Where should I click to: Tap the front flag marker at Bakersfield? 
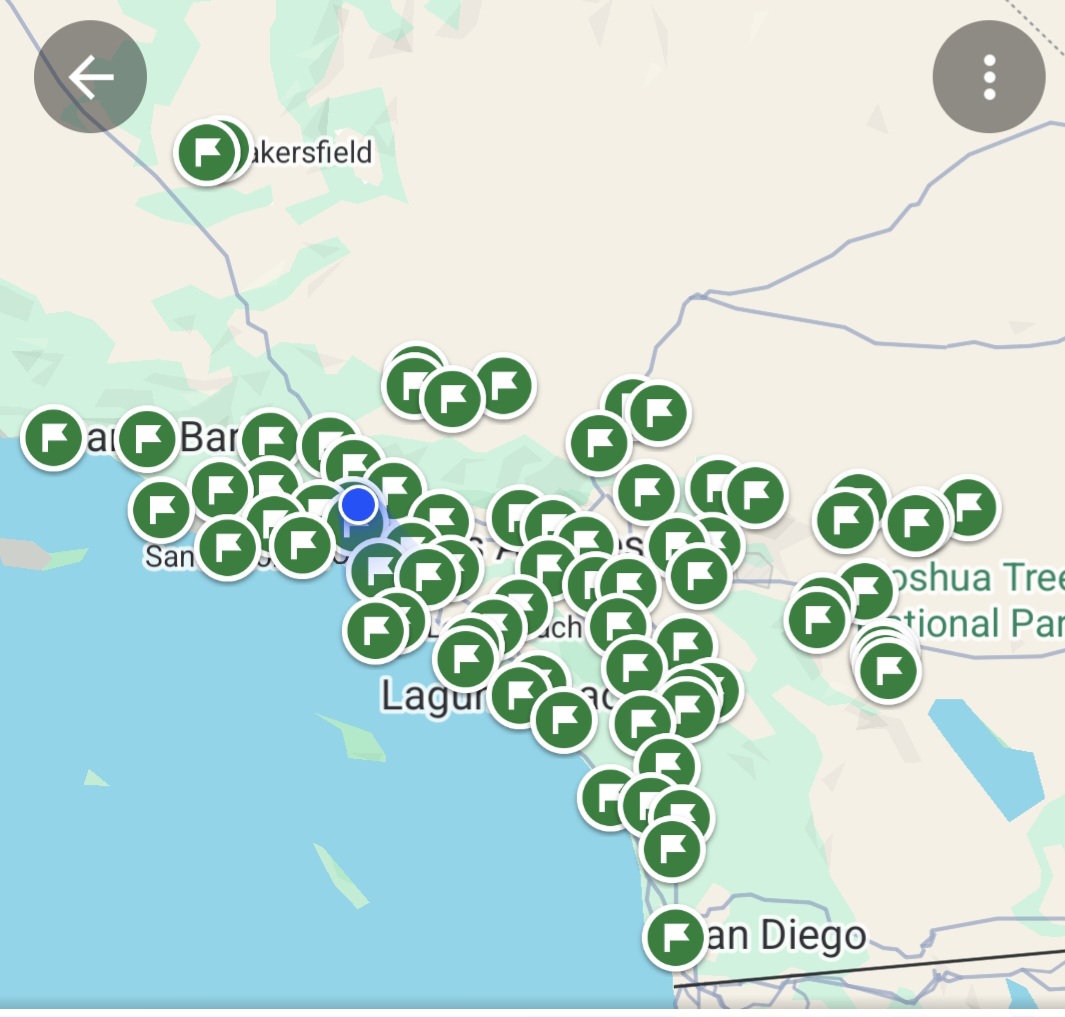tap(206, 155)
